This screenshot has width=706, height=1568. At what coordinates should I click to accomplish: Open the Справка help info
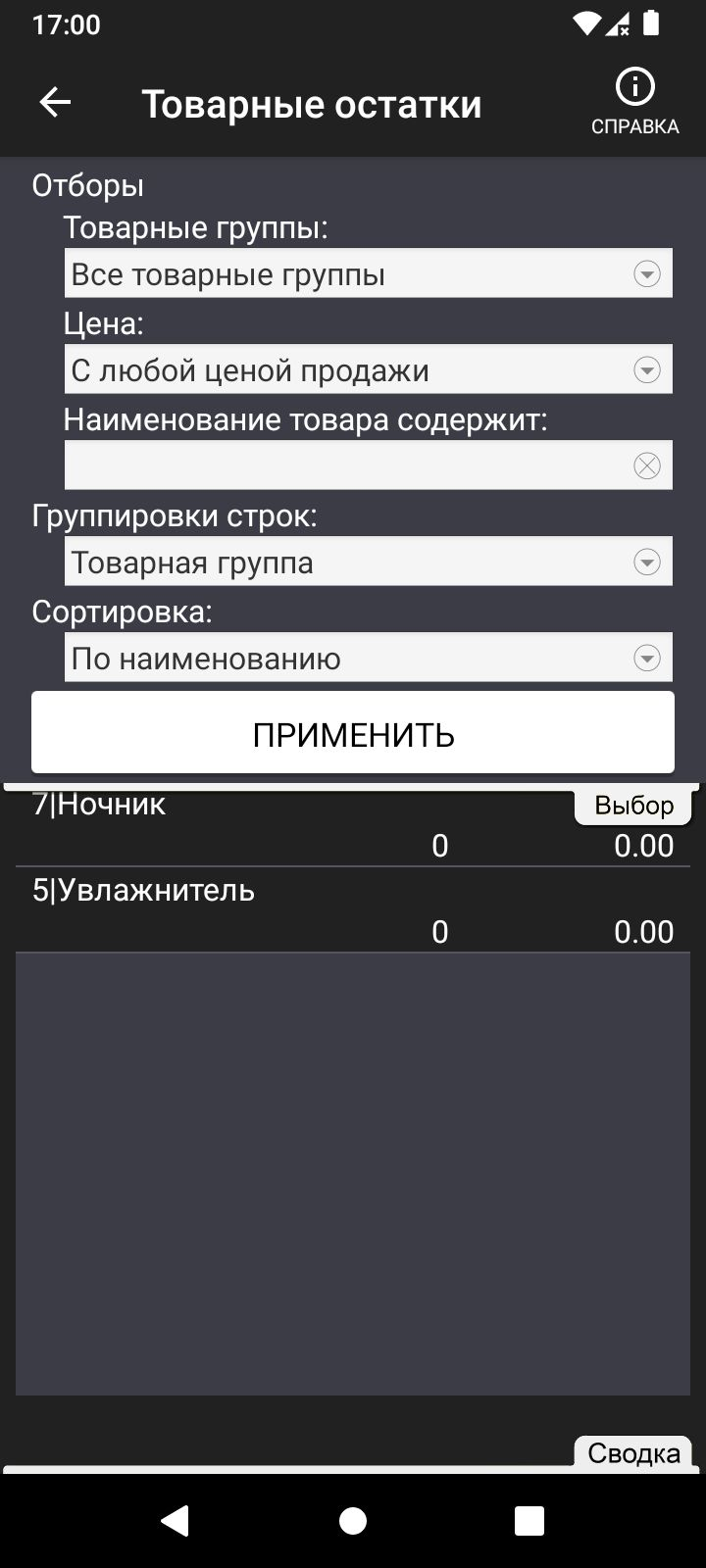634,102
